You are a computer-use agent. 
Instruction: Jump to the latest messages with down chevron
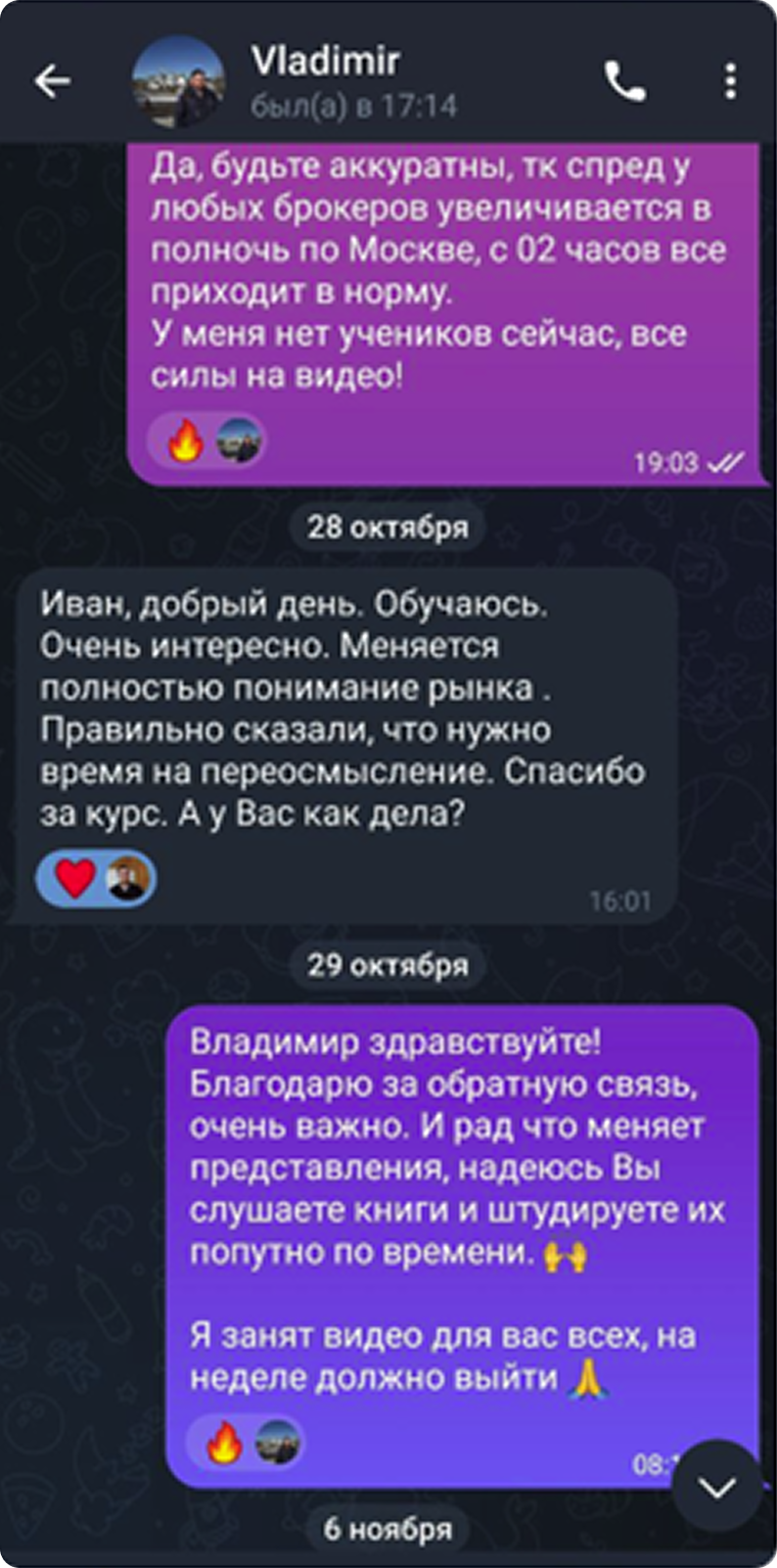[x=717, y=1487]
